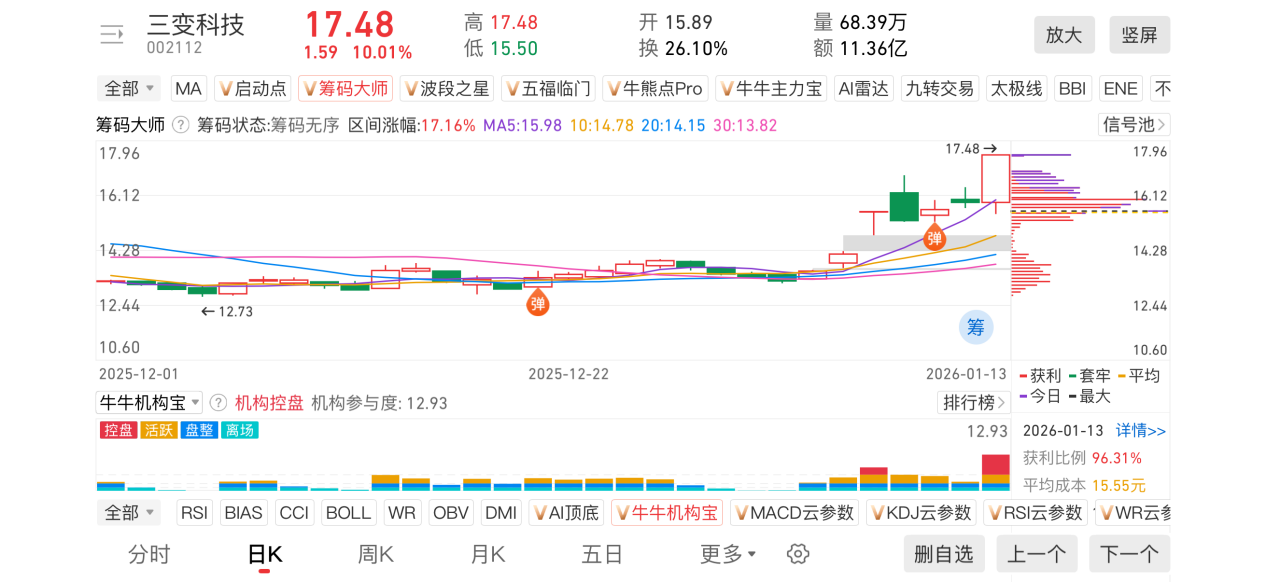Toggle the 筹 chip distribution button
The height and width of the screenshot is (582, 1266).
pyautogui.click(x=976, y=326)
